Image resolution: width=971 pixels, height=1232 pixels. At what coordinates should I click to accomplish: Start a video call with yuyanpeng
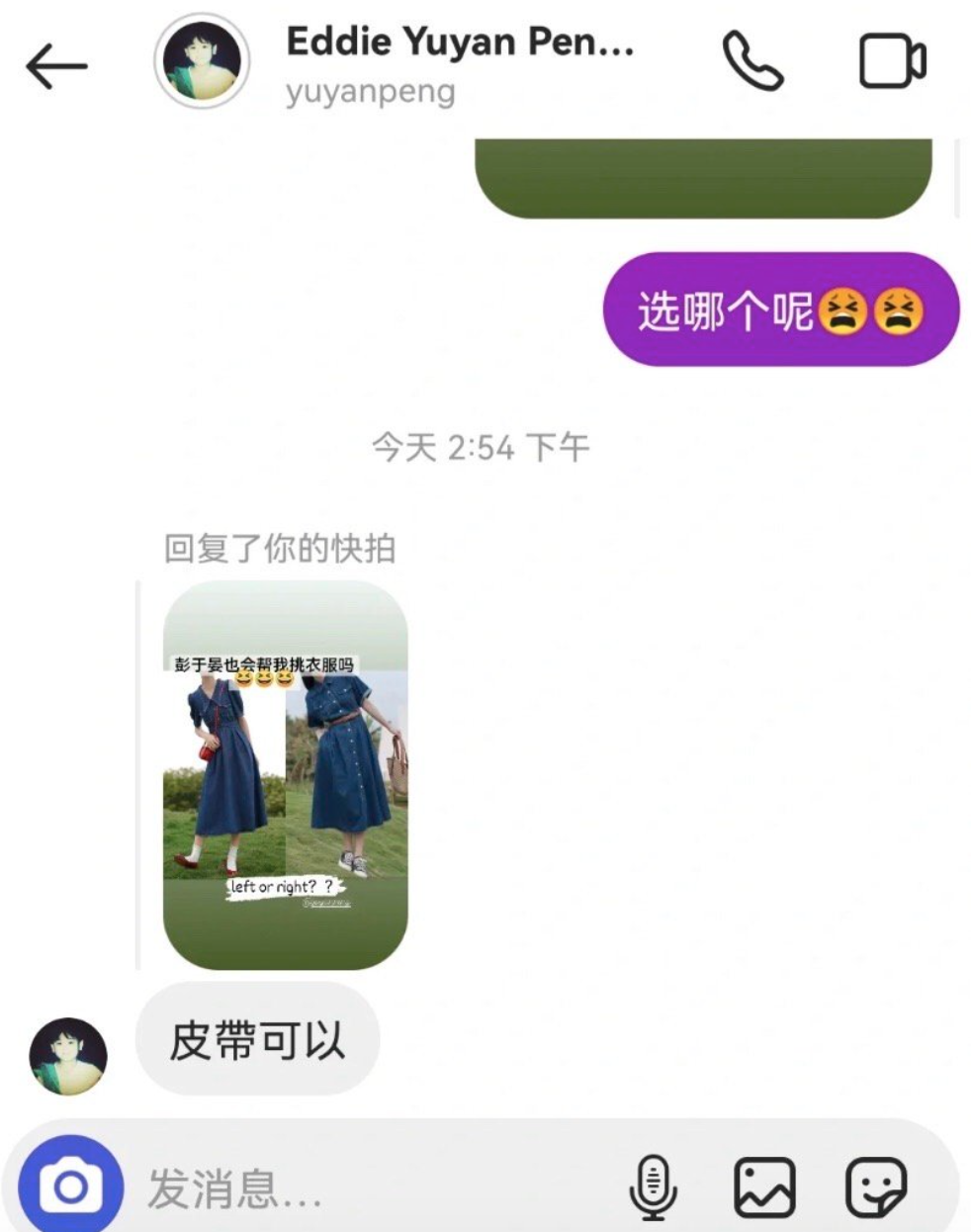[x=892, y=61]
